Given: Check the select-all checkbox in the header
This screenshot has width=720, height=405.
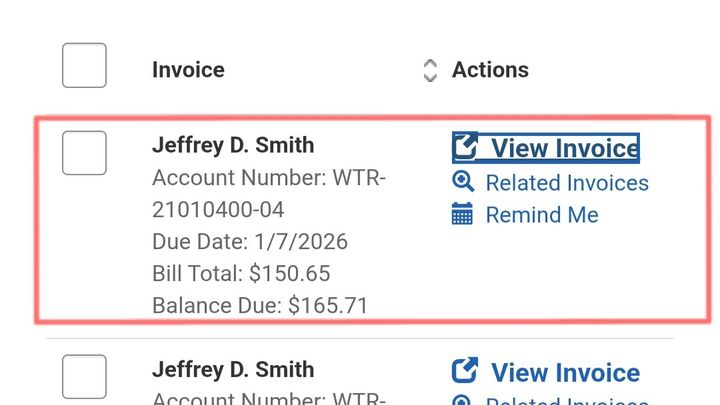Looking at the screenshot, I should [x=84, y=65].
